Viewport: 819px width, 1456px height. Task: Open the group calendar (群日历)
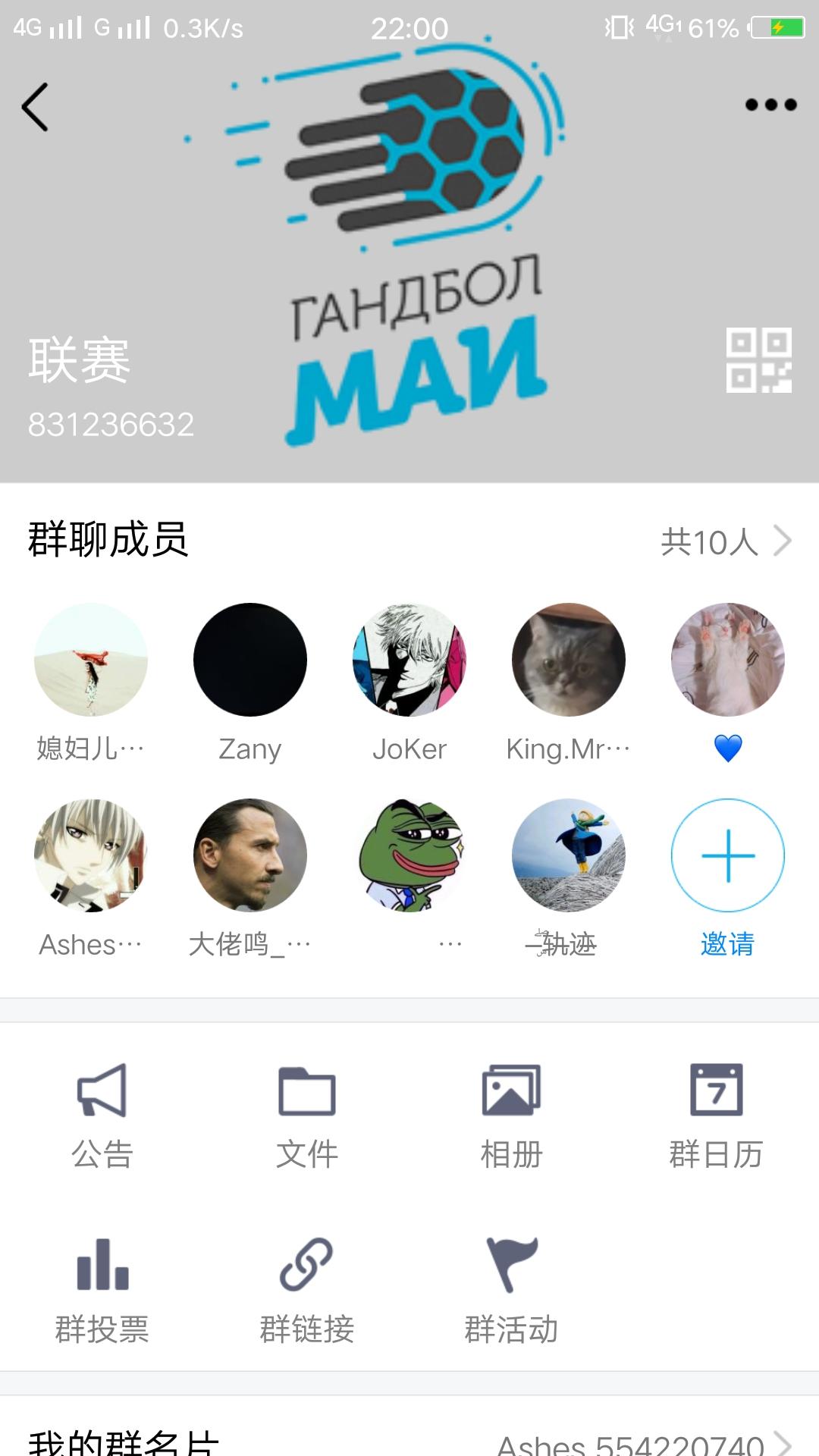(x=717, y=1115)
